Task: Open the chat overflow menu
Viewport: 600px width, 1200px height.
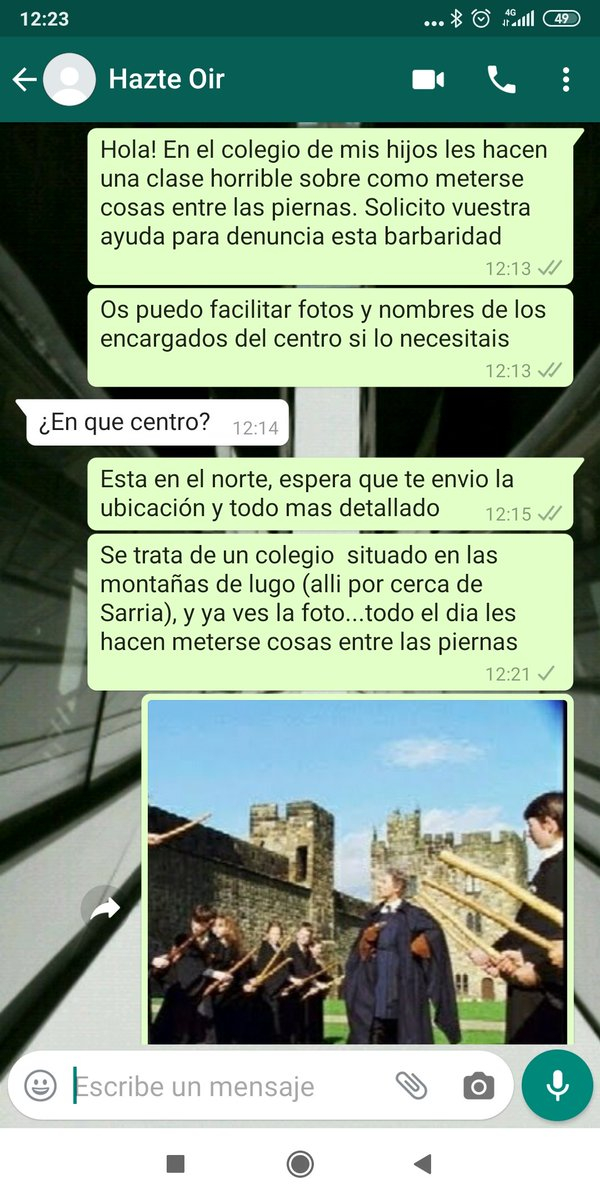Action: (x=566, y=80)
